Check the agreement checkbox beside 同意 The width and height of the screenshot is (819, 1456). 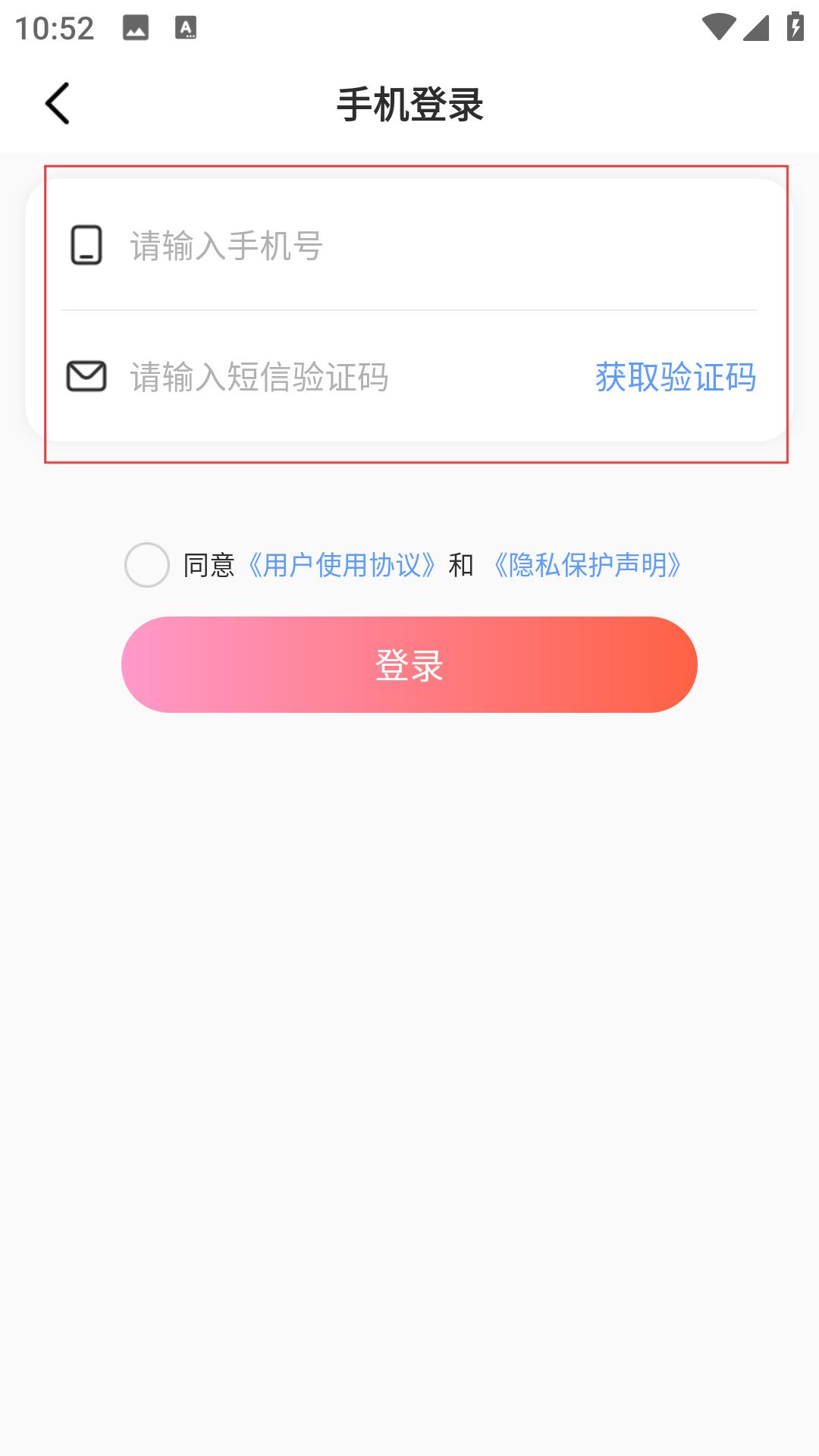tap(146, 565)
